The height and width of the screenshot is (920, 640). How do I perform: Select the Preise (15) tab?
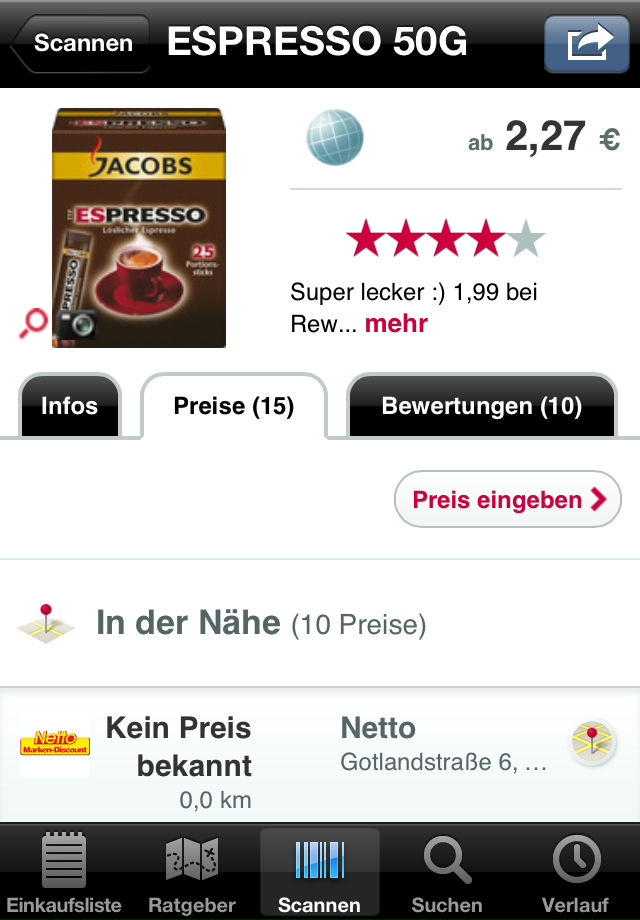(234, 406)
